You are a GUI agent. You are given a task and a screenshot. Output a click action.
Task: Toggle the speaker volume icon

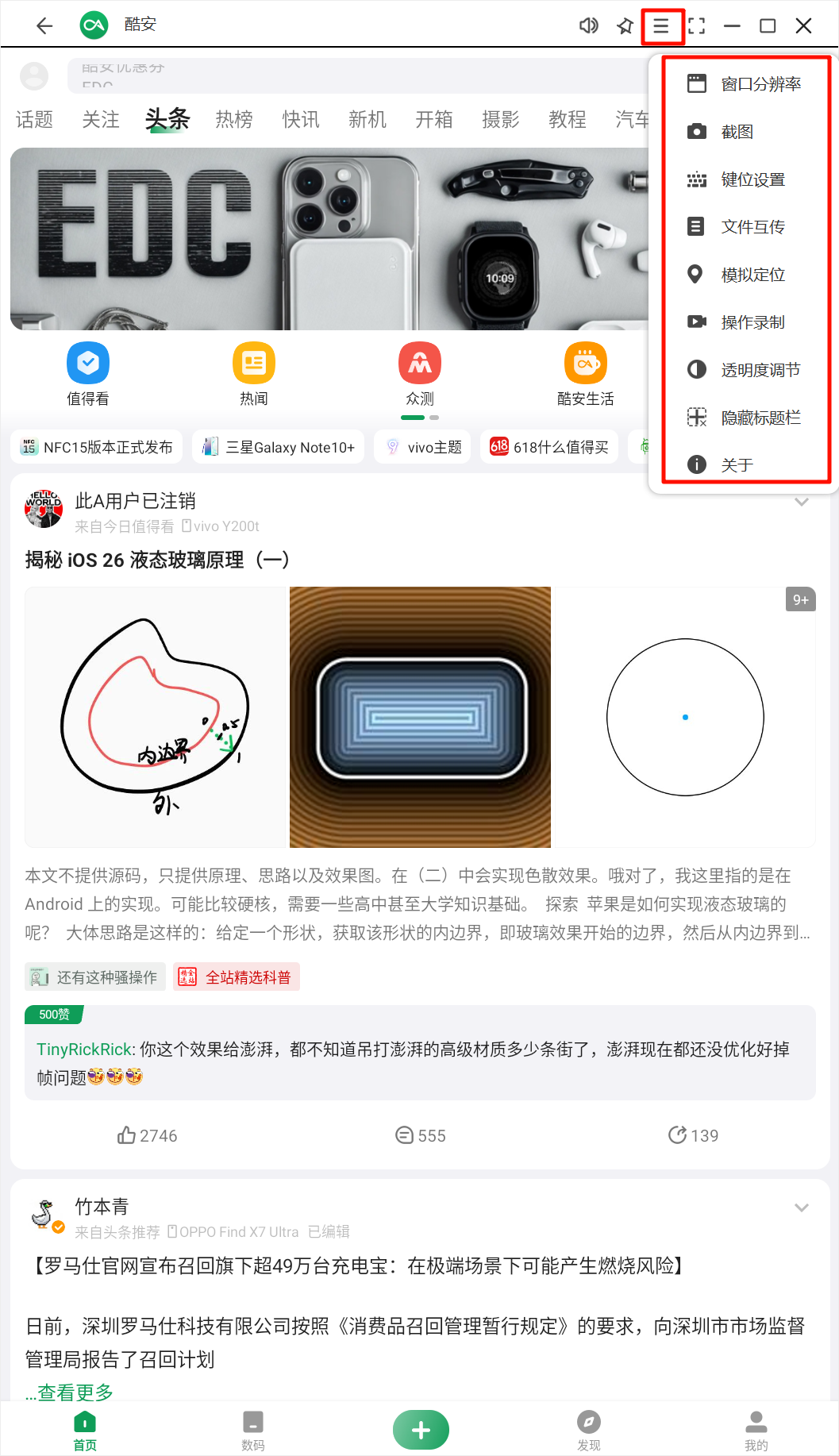tap(588, 25)
